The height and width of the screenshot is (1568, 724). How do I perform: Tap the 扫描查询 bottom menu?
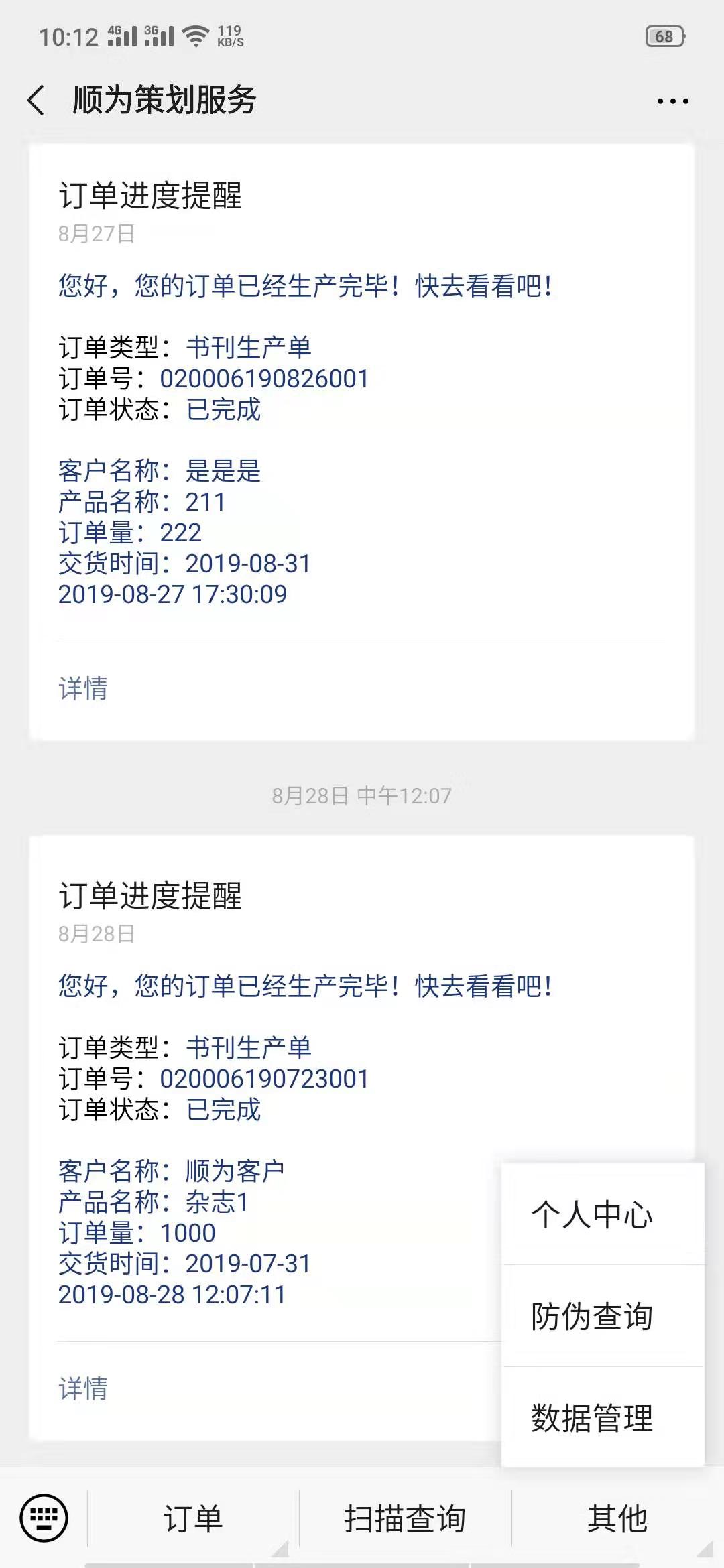click(405, 1518)
